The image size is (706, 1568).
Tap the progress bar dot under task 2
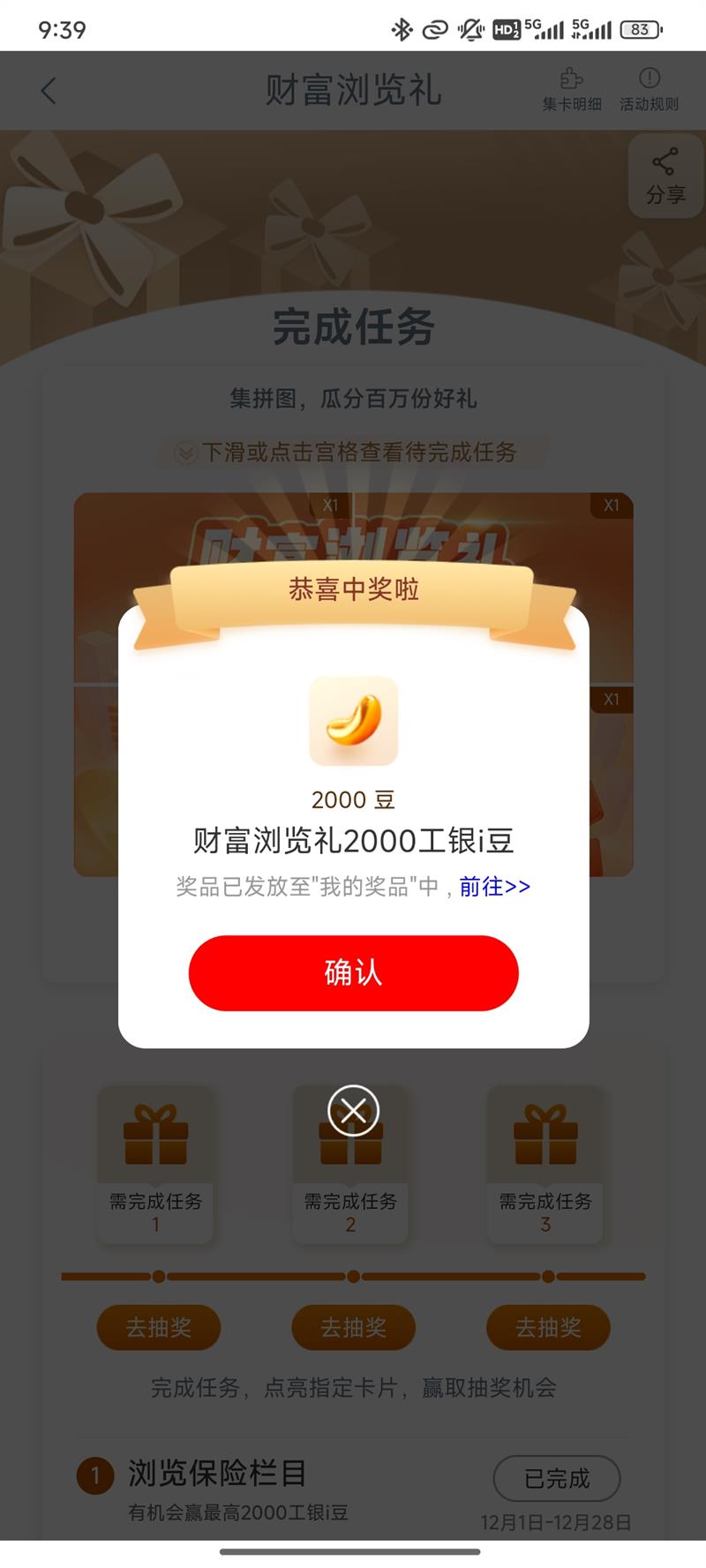pos(352,1276)
